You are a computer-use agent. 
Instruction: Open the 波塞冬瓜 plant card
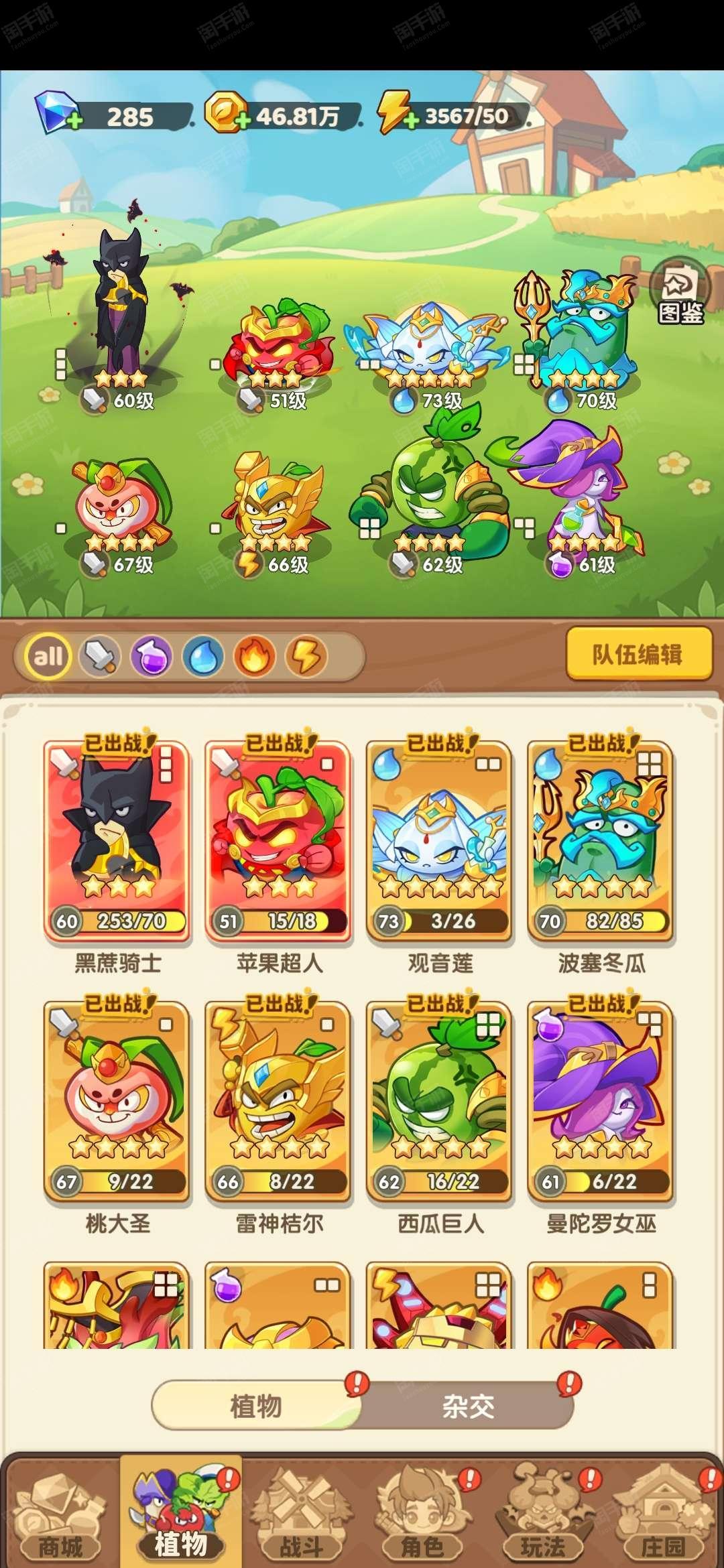[x=601, y=840]
